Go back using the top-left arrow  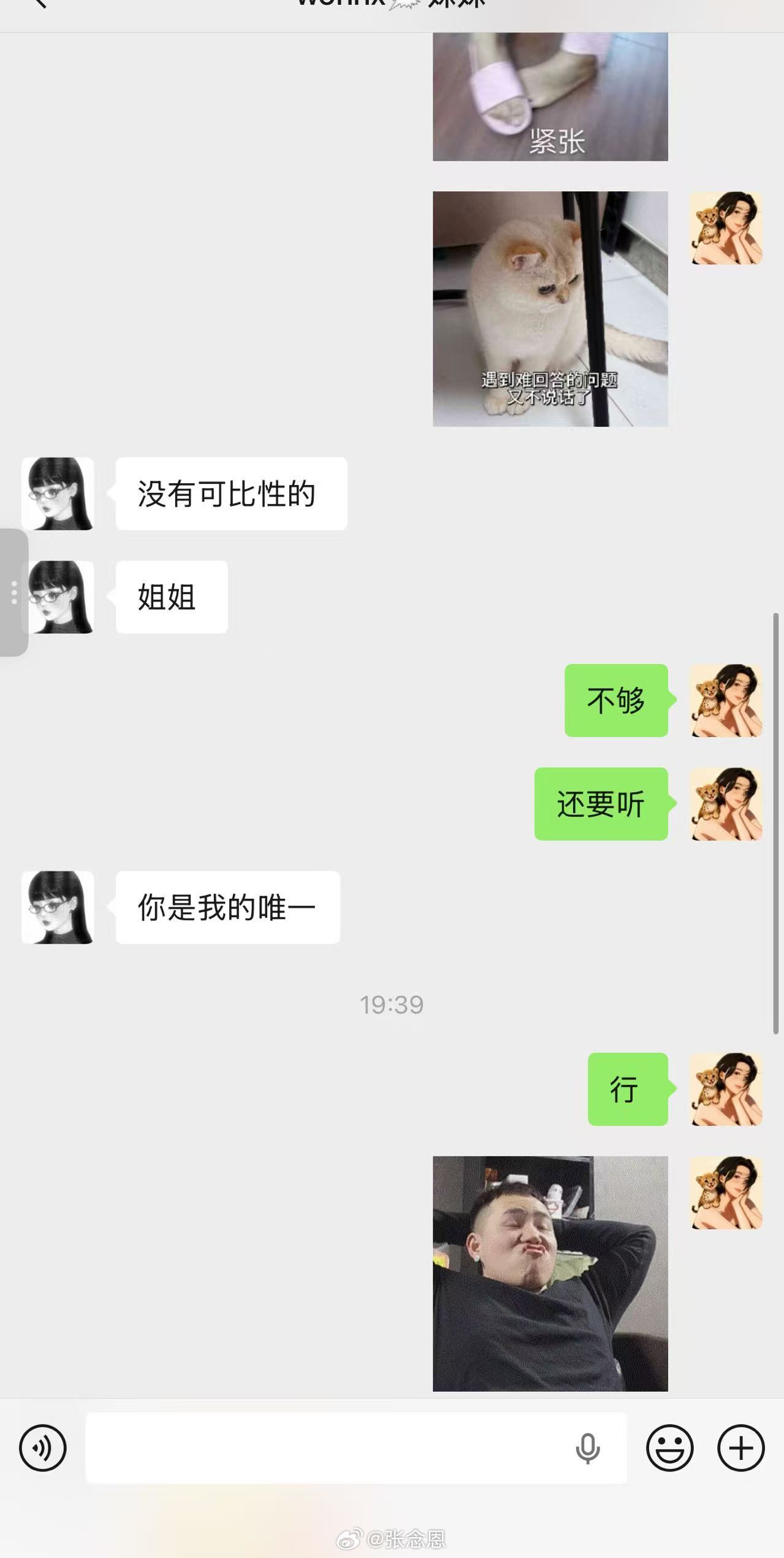(x=39, y=4)
